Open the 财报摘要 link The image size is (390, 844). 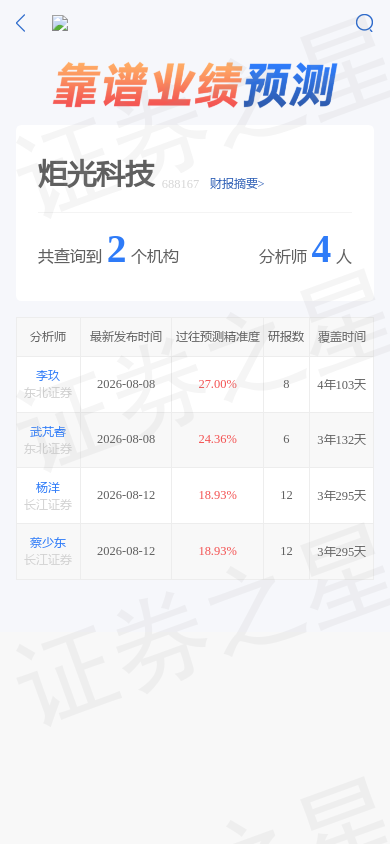(x=237, y=184)
